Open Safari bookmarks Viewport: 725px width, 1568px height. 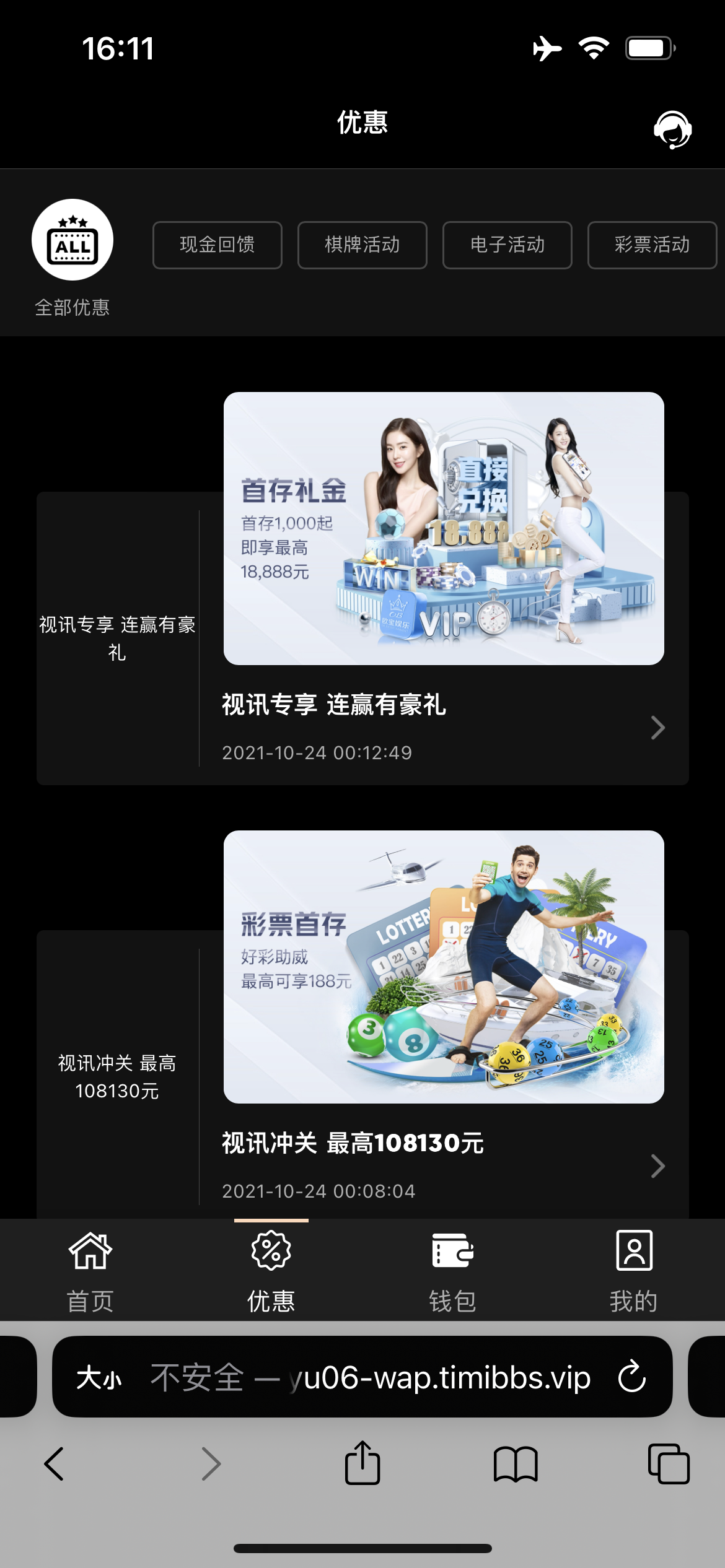pos(516,1465)
